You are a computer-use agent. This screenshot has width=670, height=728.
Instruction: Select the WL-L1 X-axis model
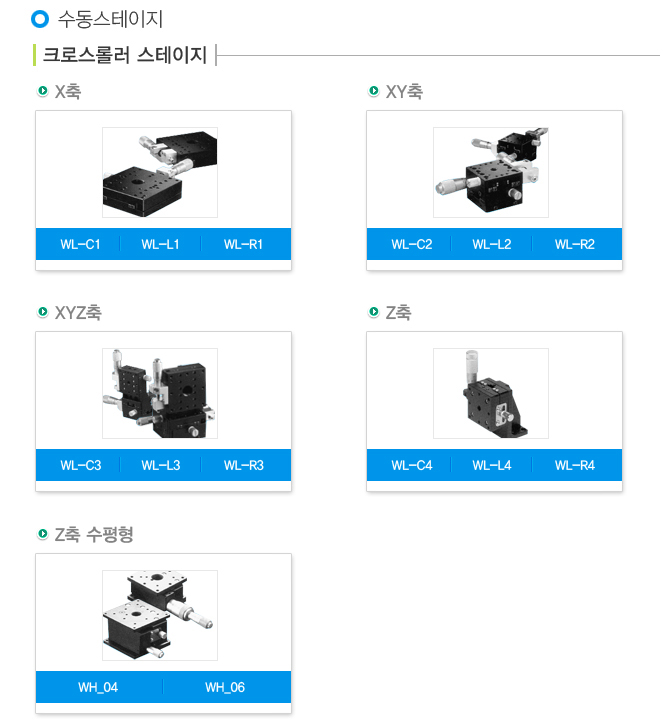(160, 244)
